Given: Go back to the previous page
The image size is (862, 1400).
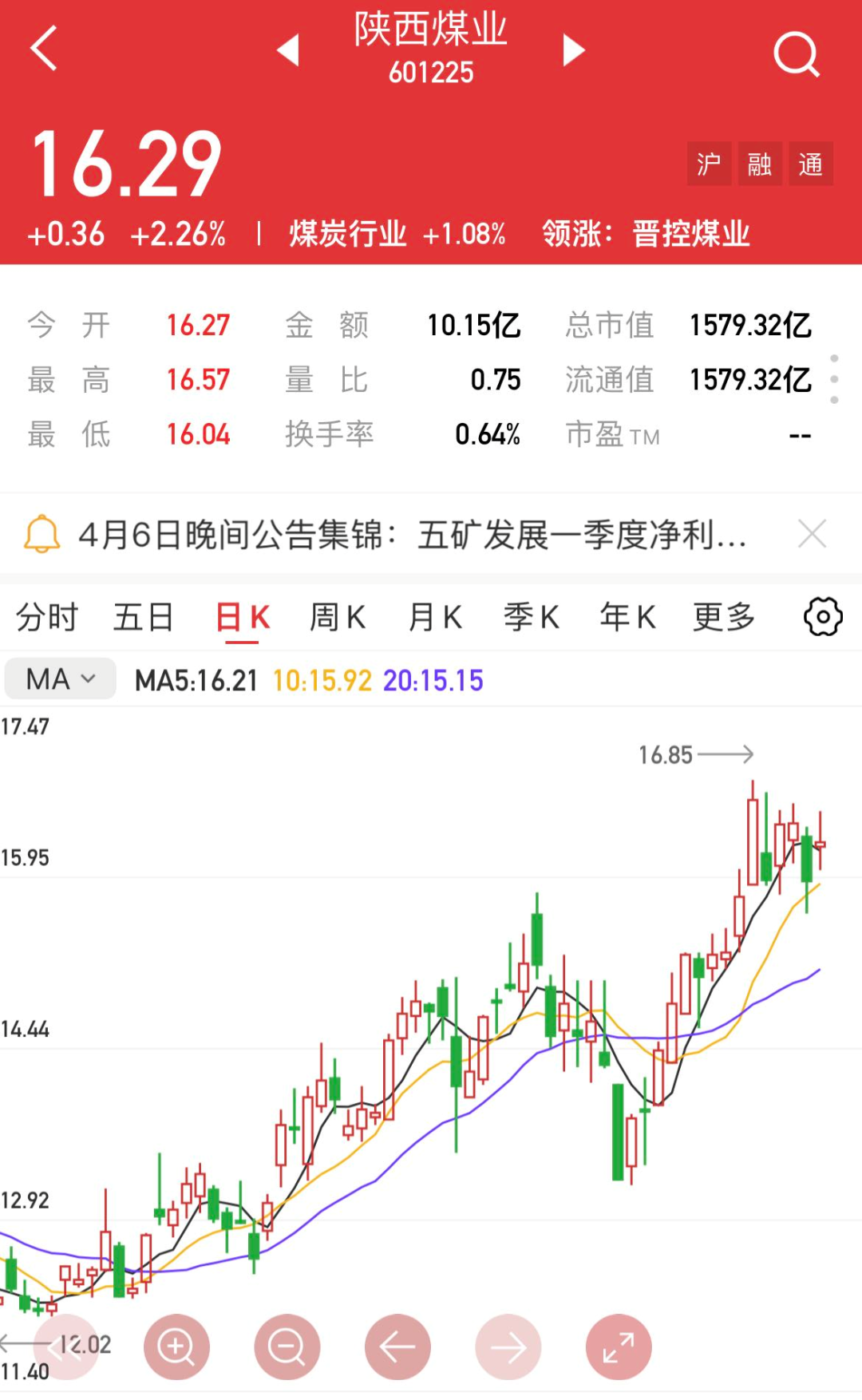Looking at the screenshot, I should [x=45, y=49].
